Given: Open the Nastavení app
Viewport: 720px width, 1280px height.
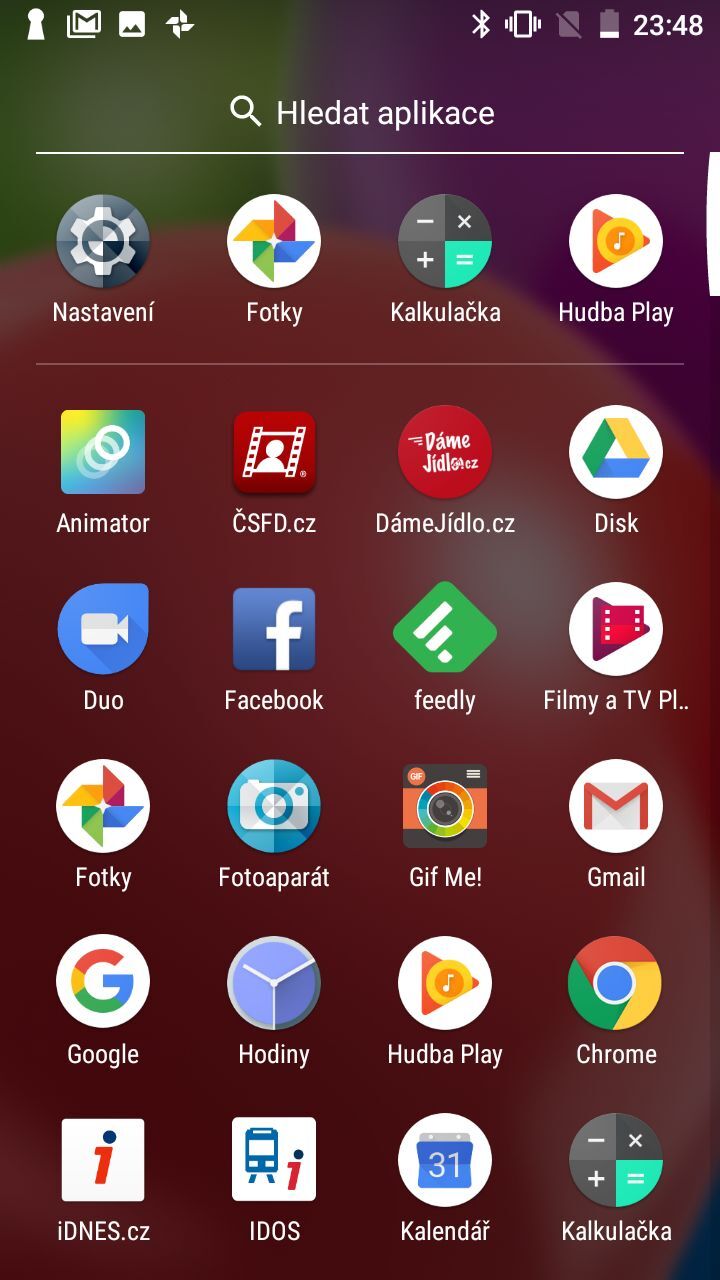Looking at the screenshot, I should click(x=103, y=240).
